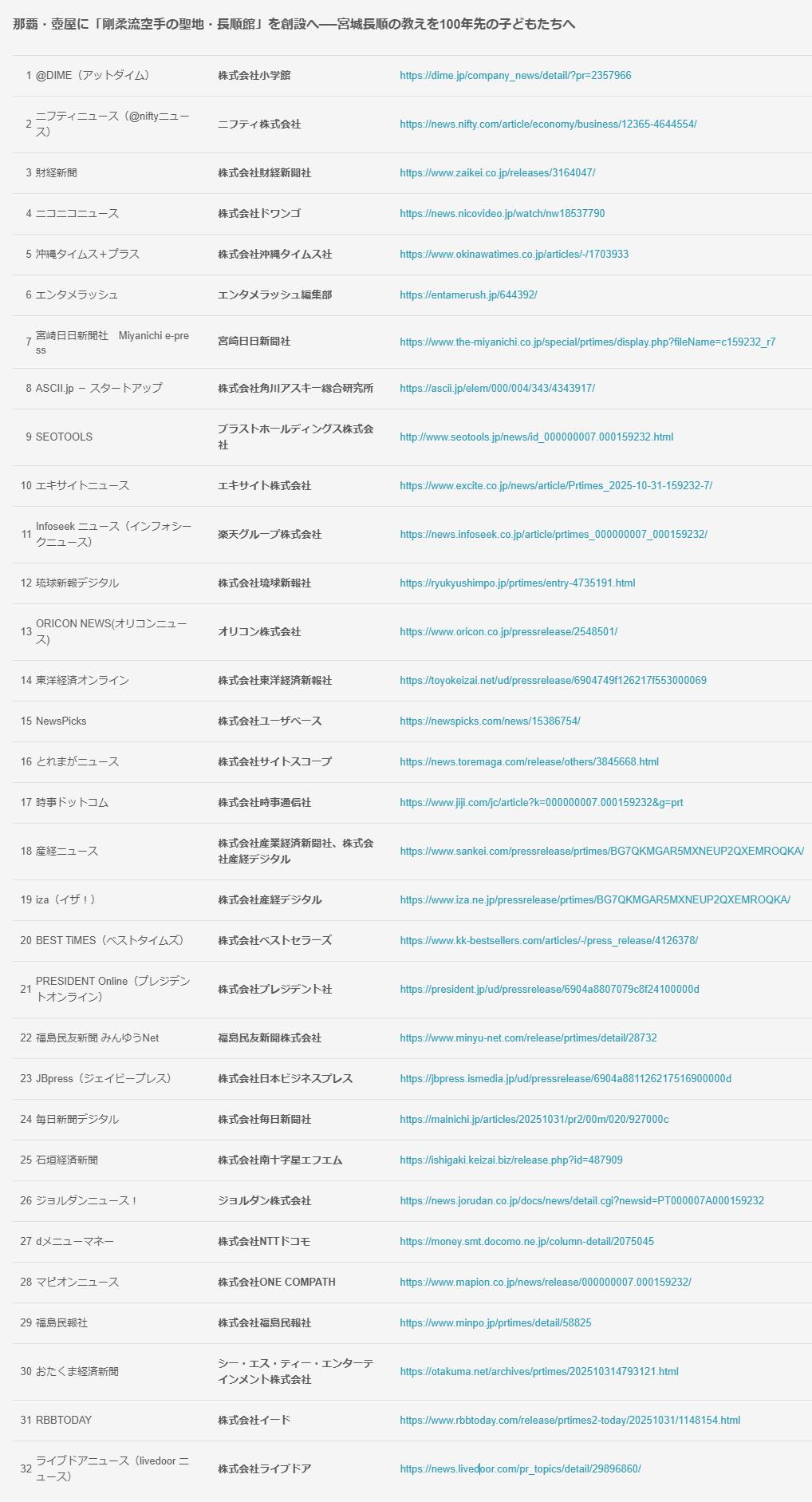Image resolution: width=812 pixels, height=1502 pixels.
Task: Open the seotools.jp news link
Action: [536, 437]
